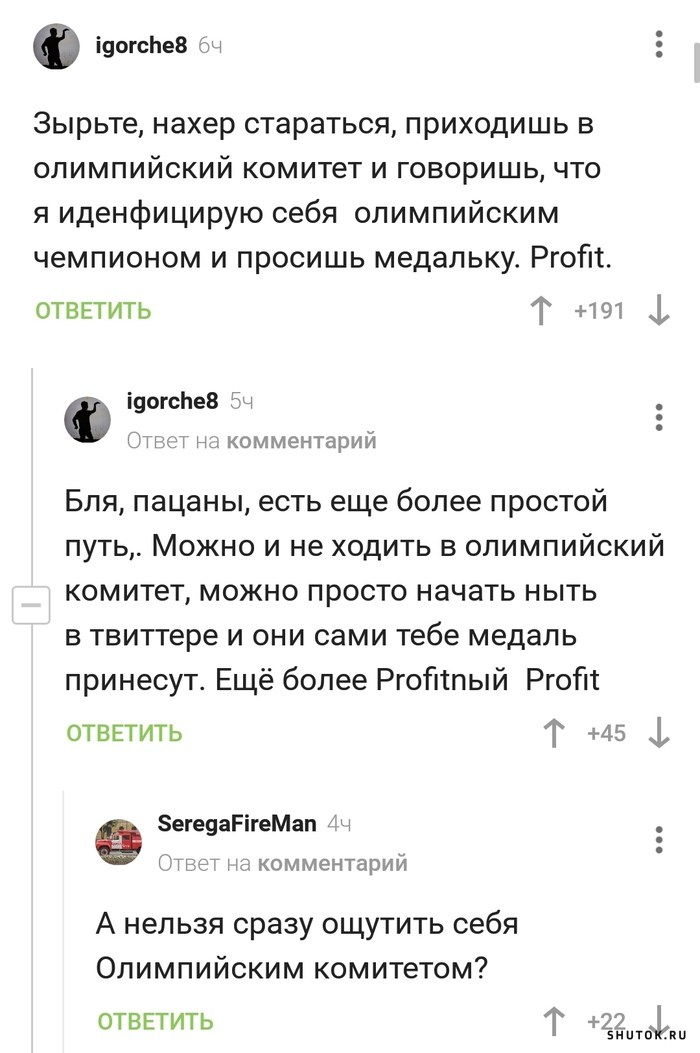Reply to the comment starting with "Зырьте"
The width and height of the screenshot is (700, 1053).
93,310
